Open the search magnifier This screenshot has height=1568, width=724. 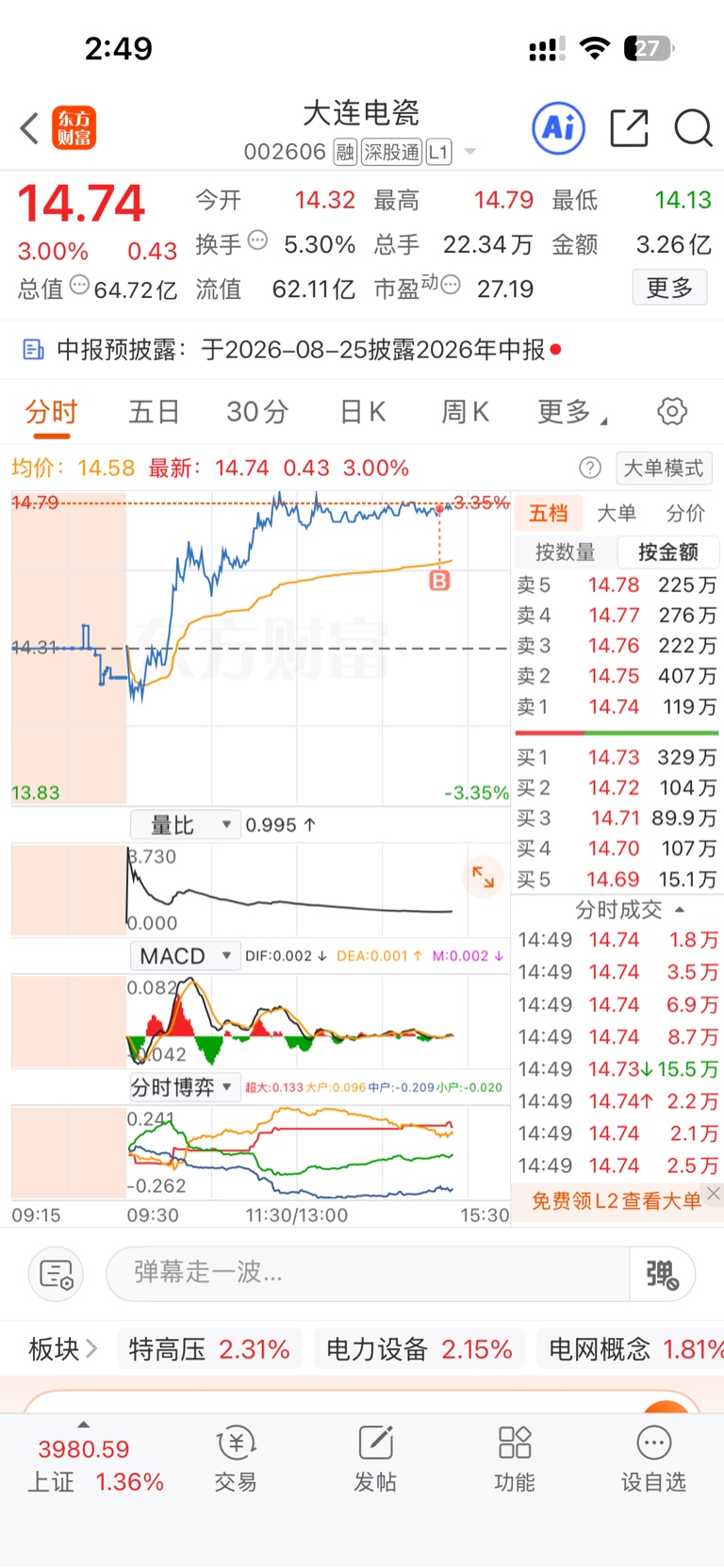coord(693,128)
